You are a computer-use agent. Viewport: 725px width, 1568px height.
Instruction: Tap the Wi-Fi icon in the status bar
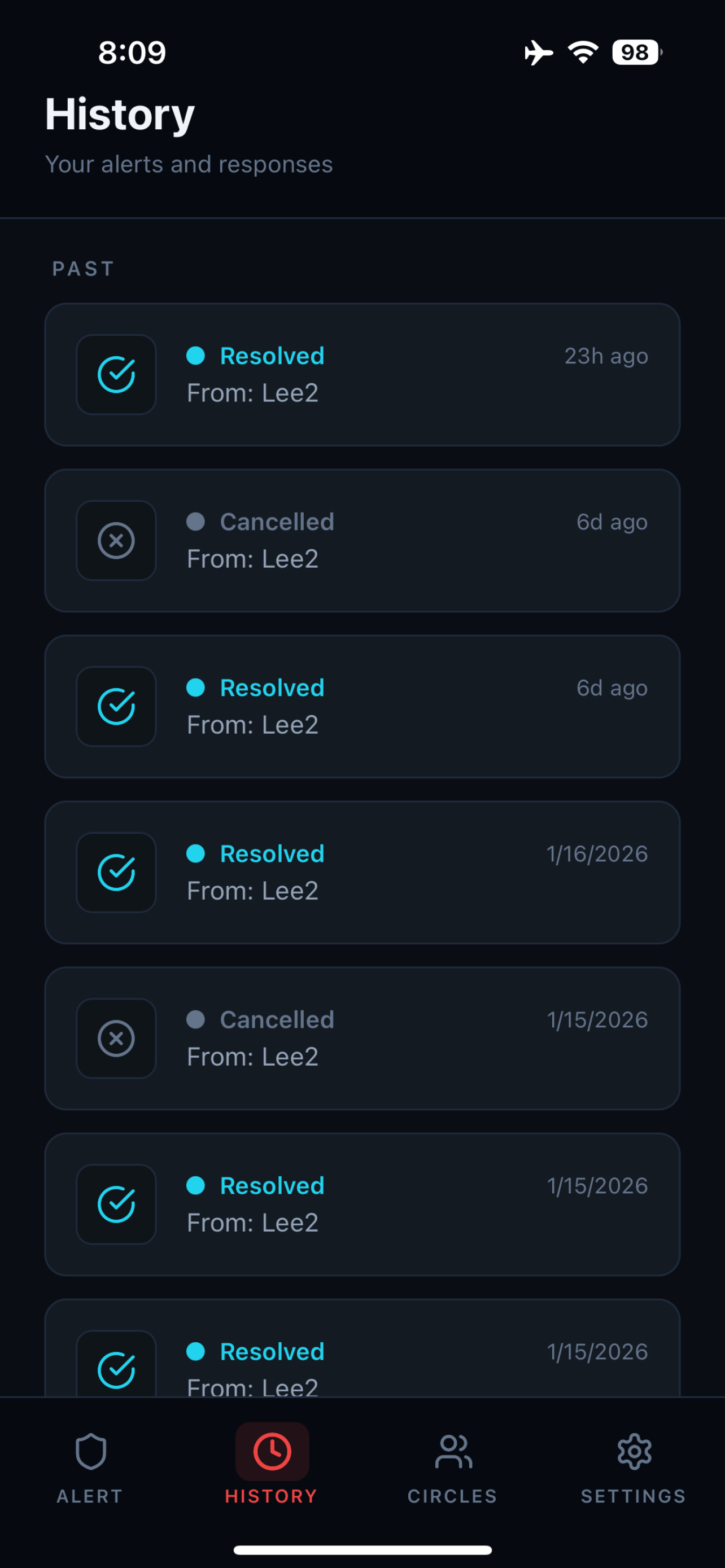583,53
